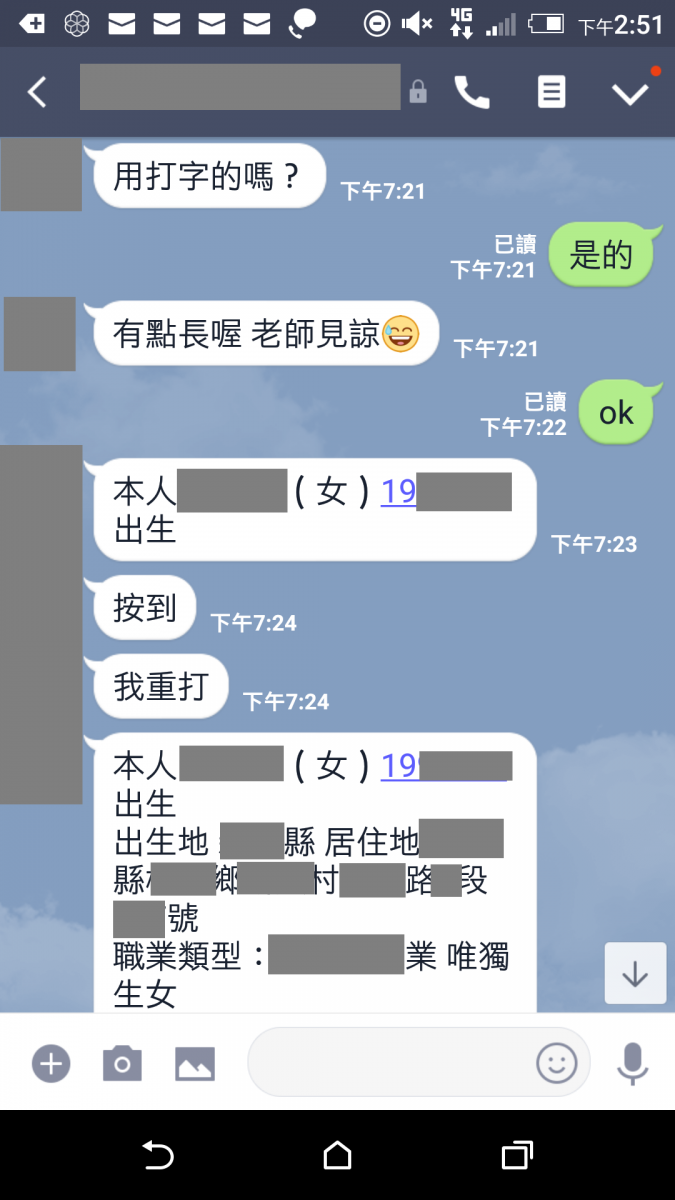The image size is (675, 1200).
Task: Open the camera to take a photo
Action: coord(122,1063)
